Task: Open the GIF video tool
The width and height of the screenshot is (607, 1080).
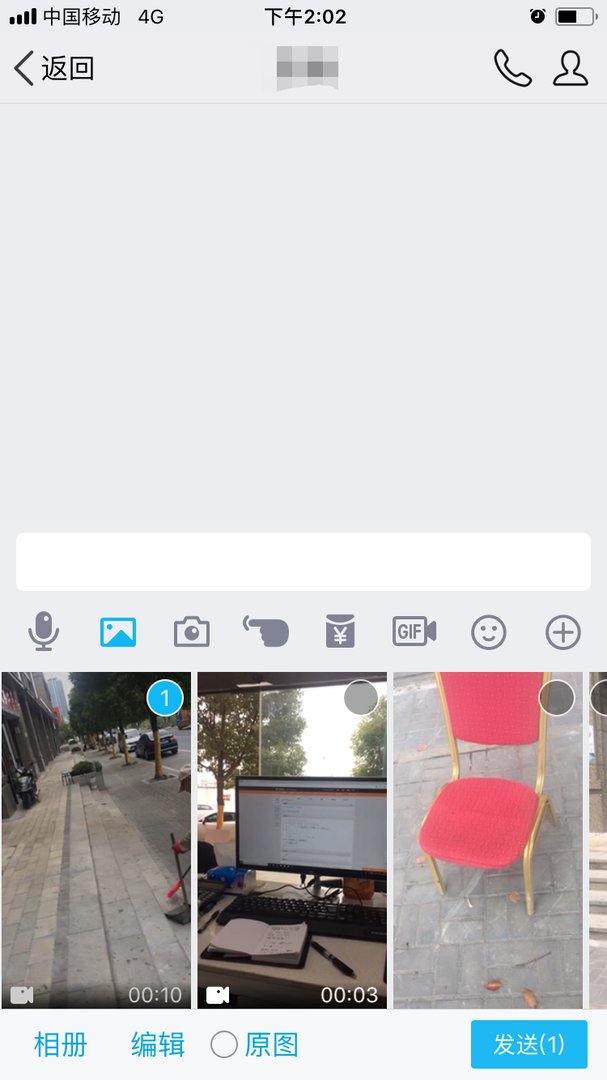Action: pyautogui.click(x=414, y=632)
